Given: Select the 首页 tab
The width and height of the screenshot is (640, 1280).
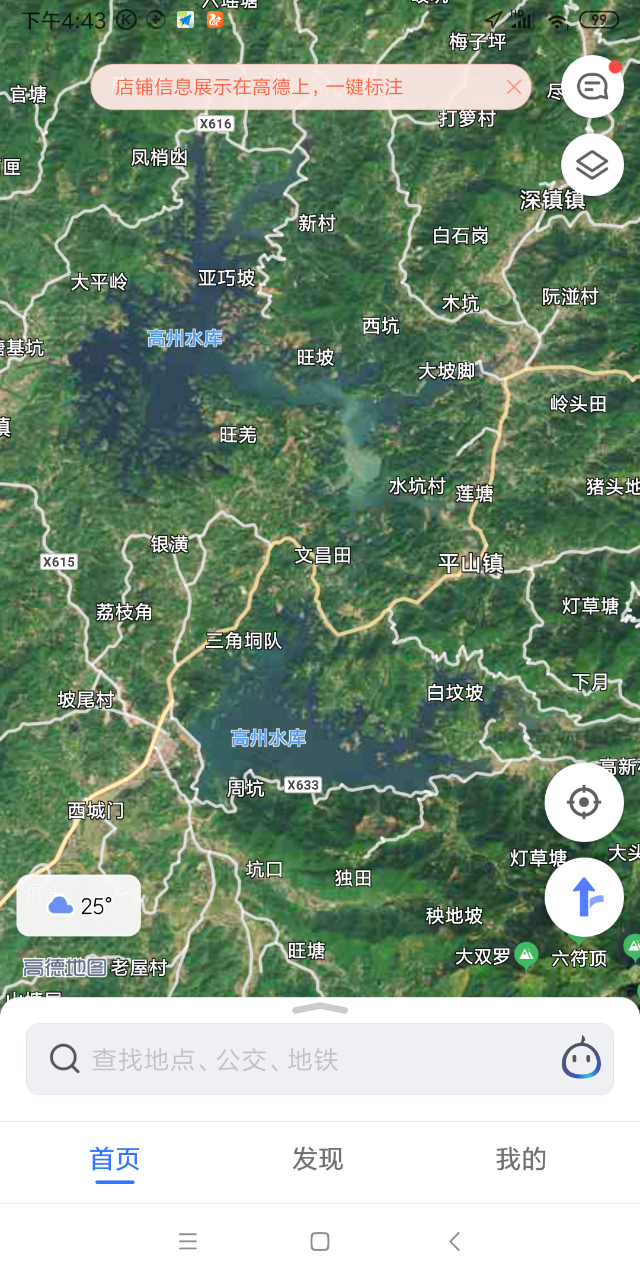Looking at the screenshot, I should (x=115, y=1160).
